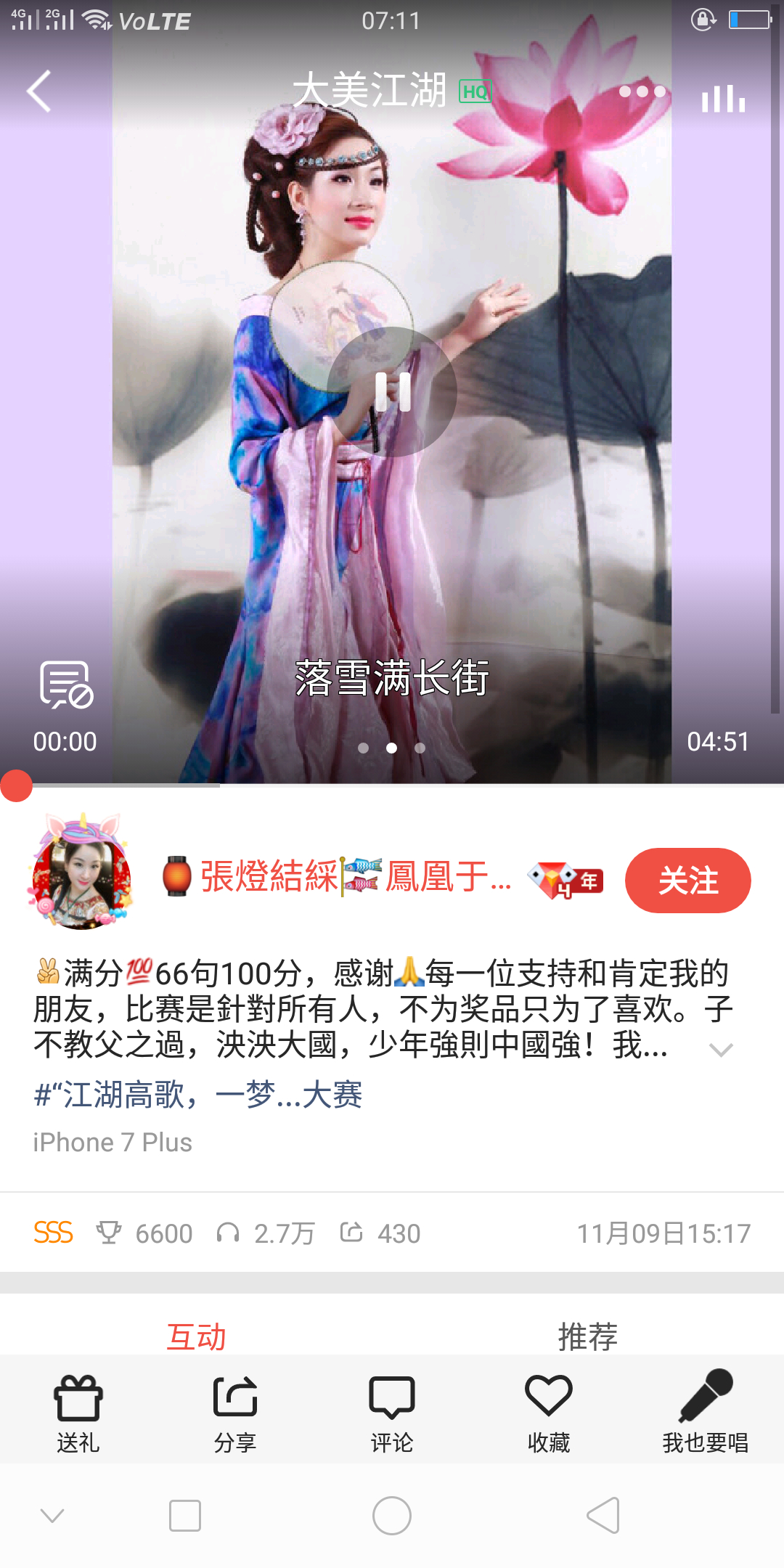The height and width of the screenshot is (1568, 784).
Task: Open the three-dot overflow menu
Action: click(642, 91)
